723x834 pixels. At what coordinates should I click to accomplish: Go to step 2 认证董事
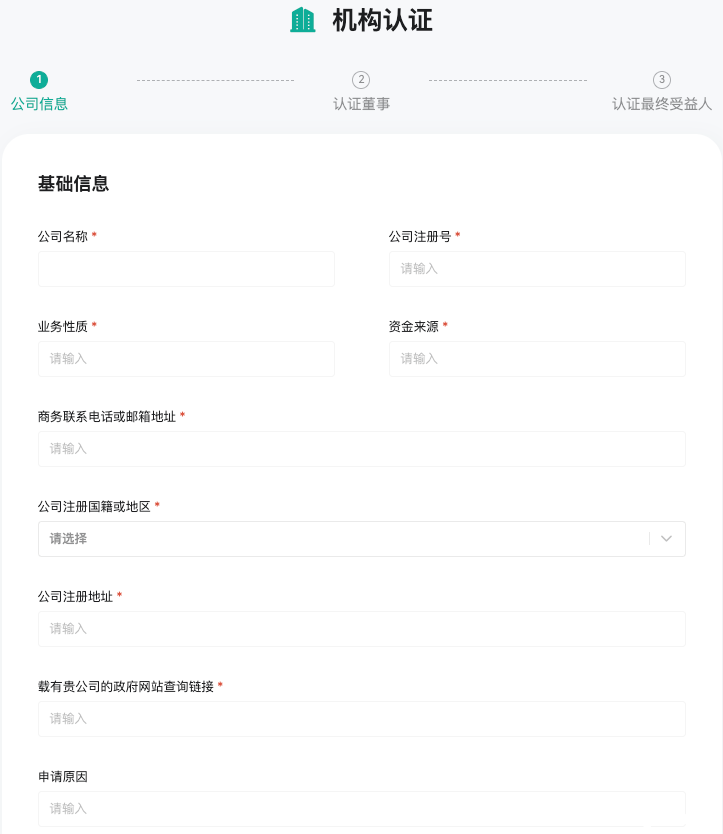pos(361,91)
